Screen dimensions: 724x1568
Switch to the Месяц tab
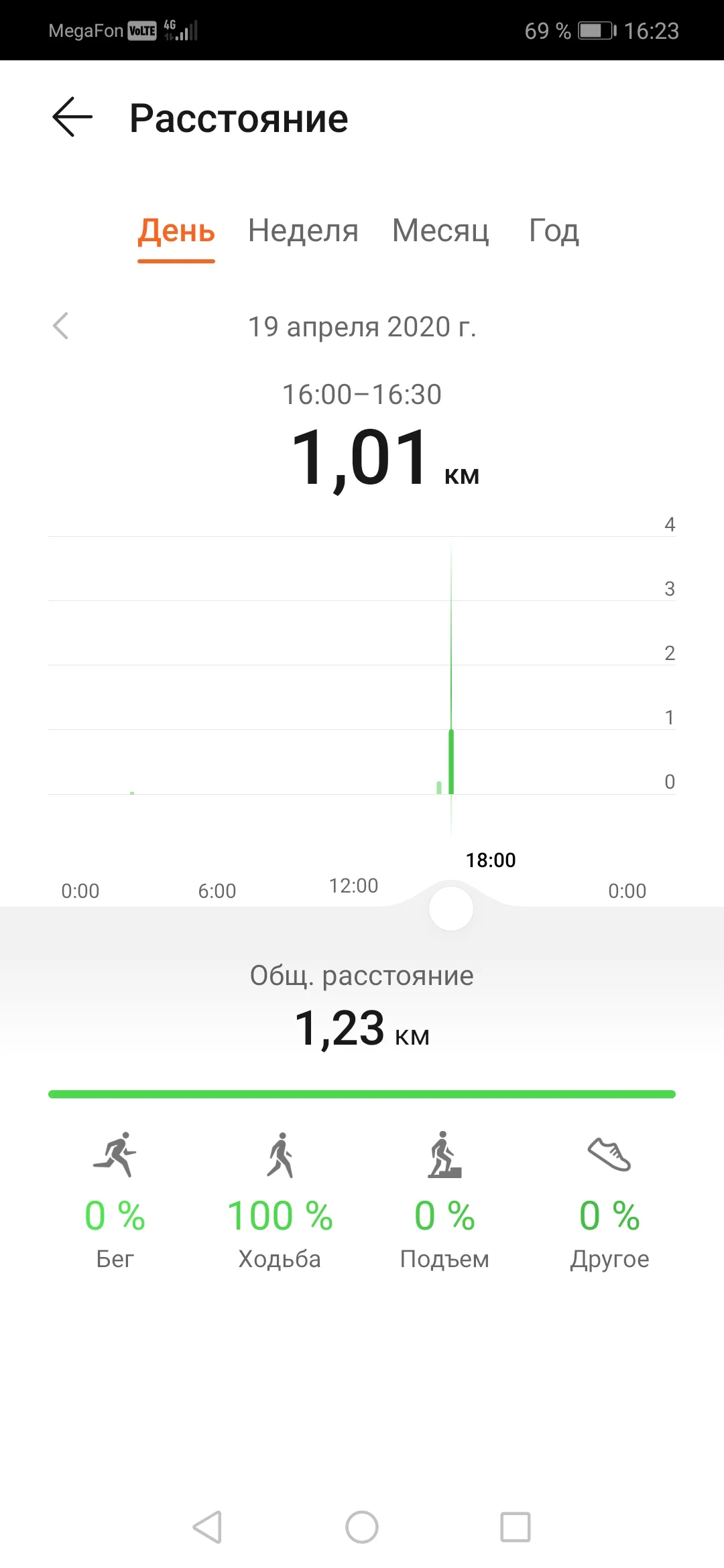click(440, 231)
